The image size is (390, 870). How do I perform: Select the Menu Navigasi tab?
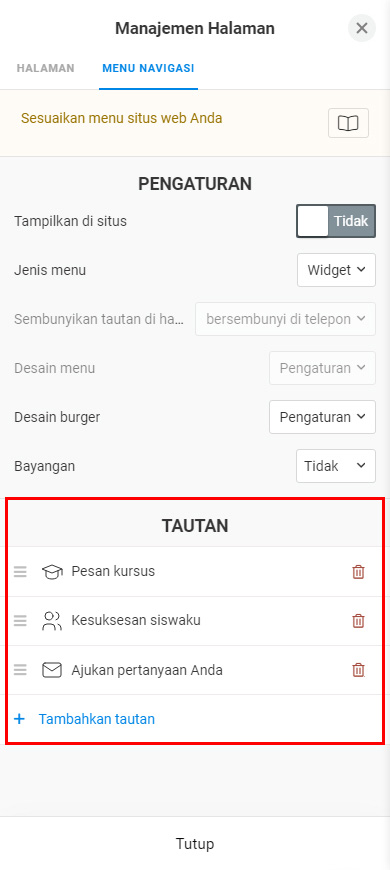click(148, 68)
